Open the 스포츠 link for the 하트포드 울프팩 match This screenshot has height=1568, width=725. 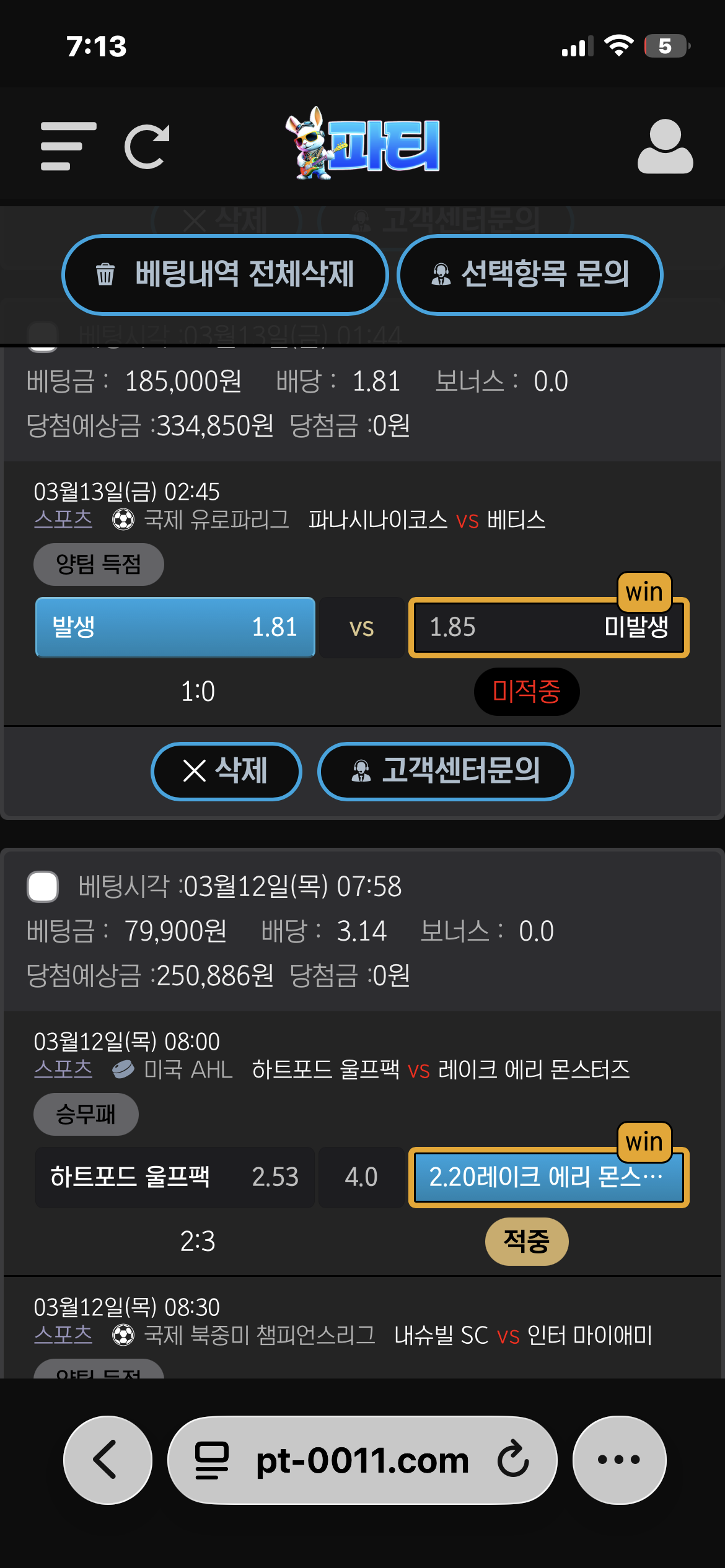pyautogui.click(x=63, y=1069)
